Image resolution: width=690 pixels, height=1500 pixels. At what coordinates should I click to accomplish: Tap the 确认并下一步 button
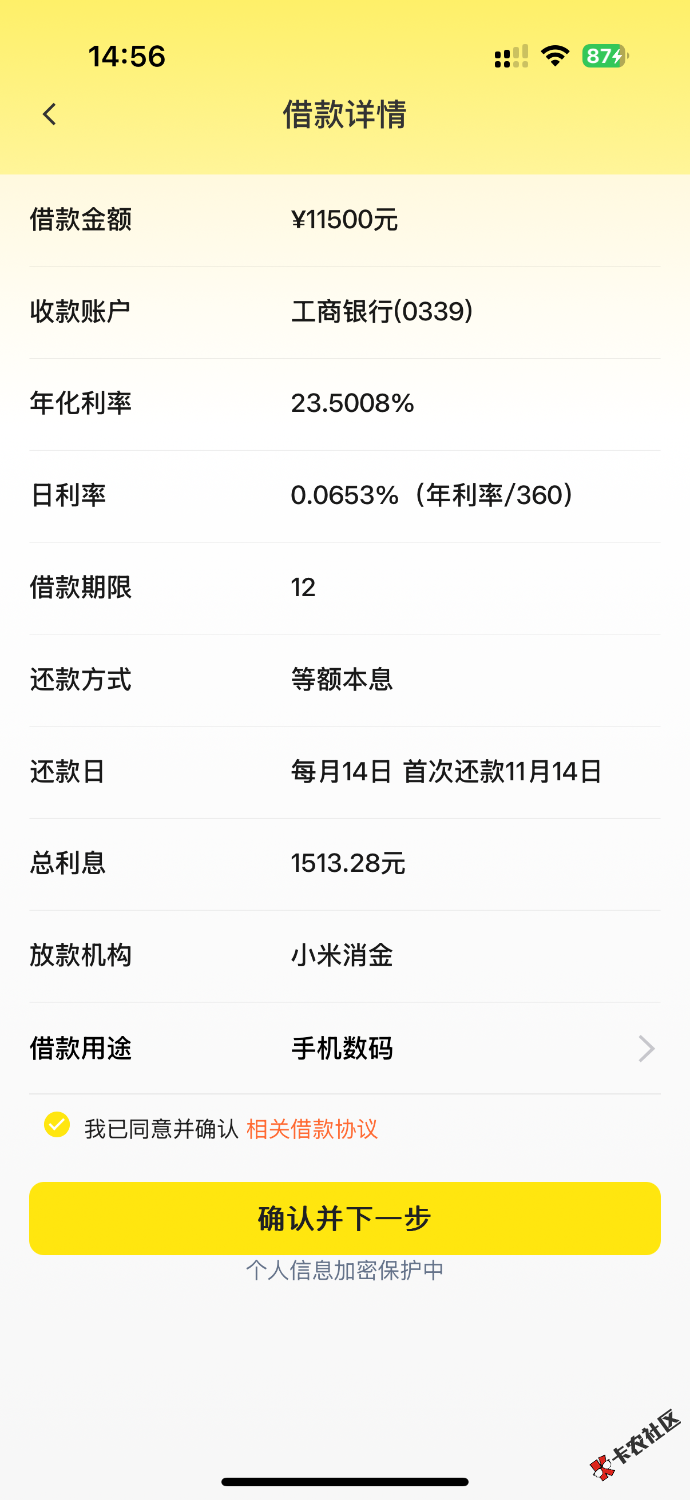tap(345, 1218)
